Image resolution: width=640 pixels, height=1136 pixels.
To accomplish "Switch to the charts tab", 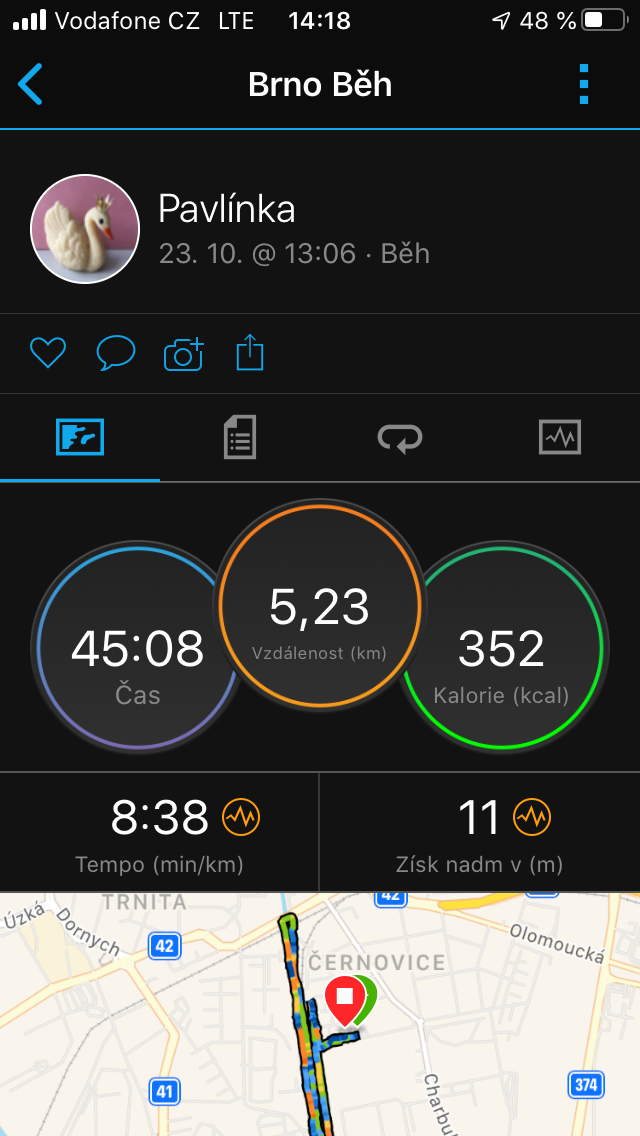I will tap(560, 437).
